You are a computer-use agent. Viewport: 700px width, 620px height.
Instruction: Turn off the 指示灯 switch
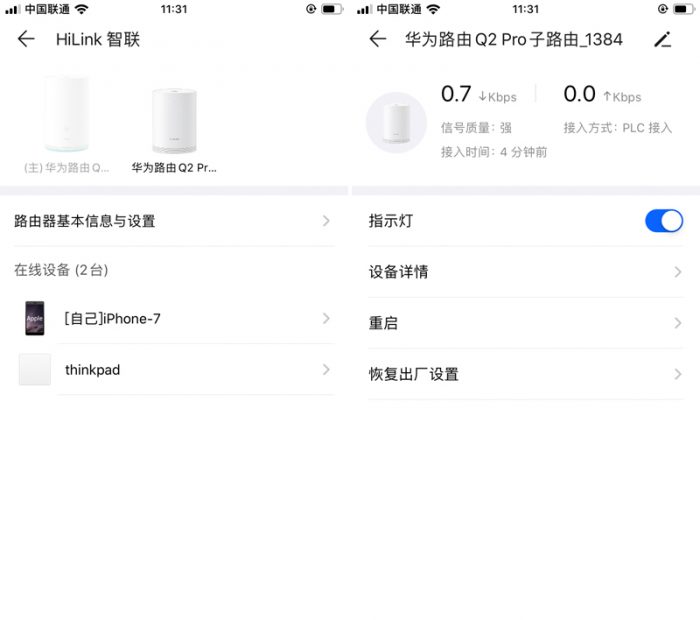(664, 221)
